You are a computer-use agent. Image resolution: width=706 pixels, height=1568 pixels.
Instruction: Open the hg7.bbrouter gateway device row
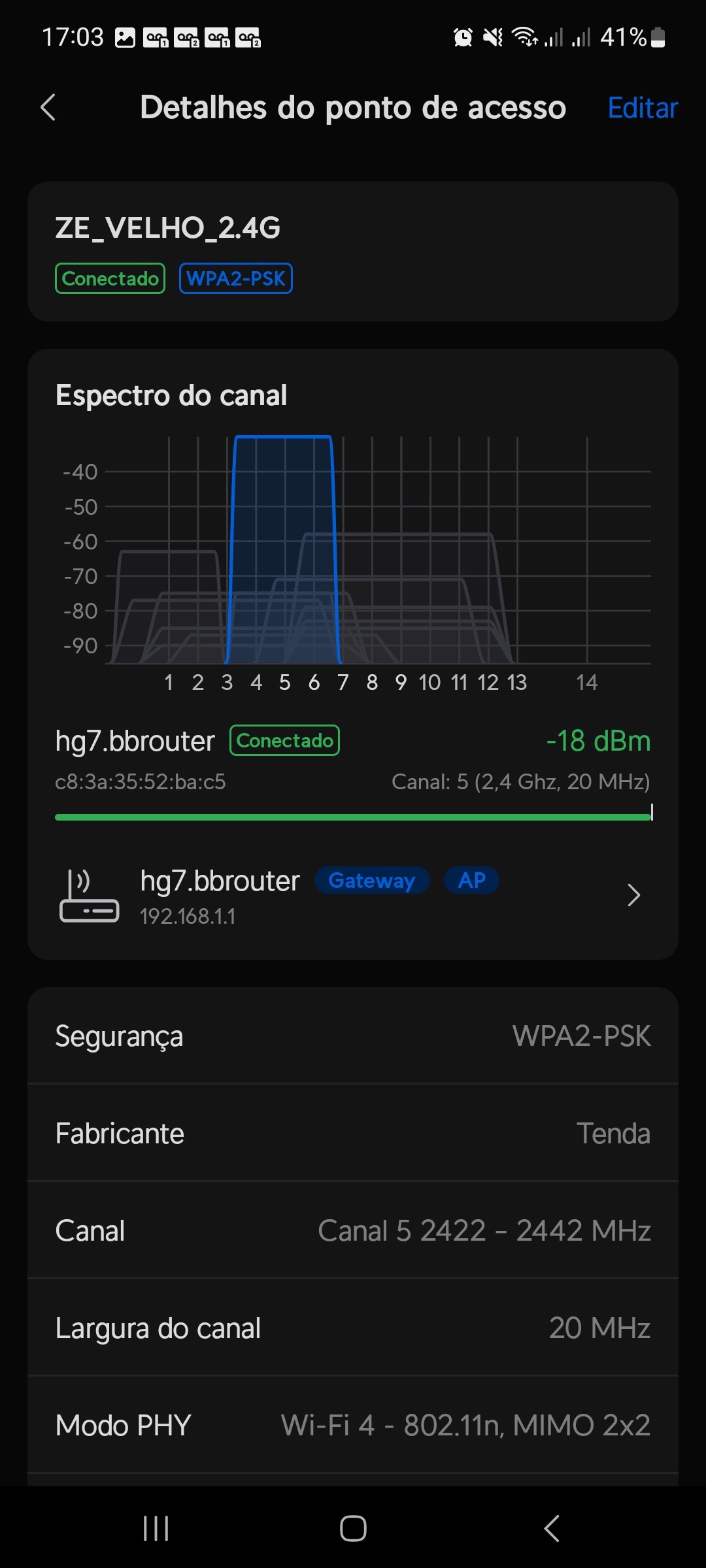click(x=353, y=896)
